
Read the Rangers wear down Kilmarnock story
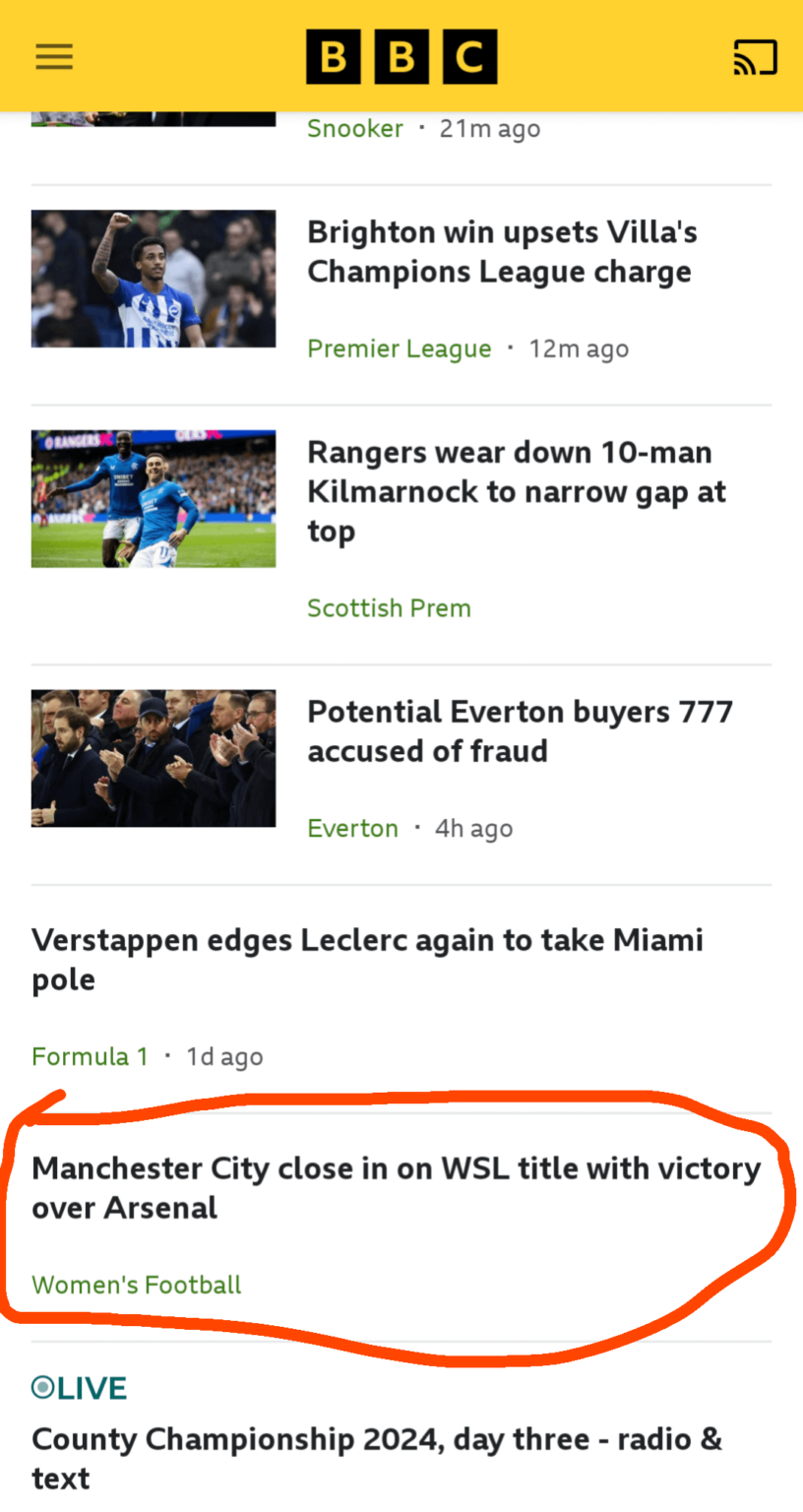(x=510, y=490)
